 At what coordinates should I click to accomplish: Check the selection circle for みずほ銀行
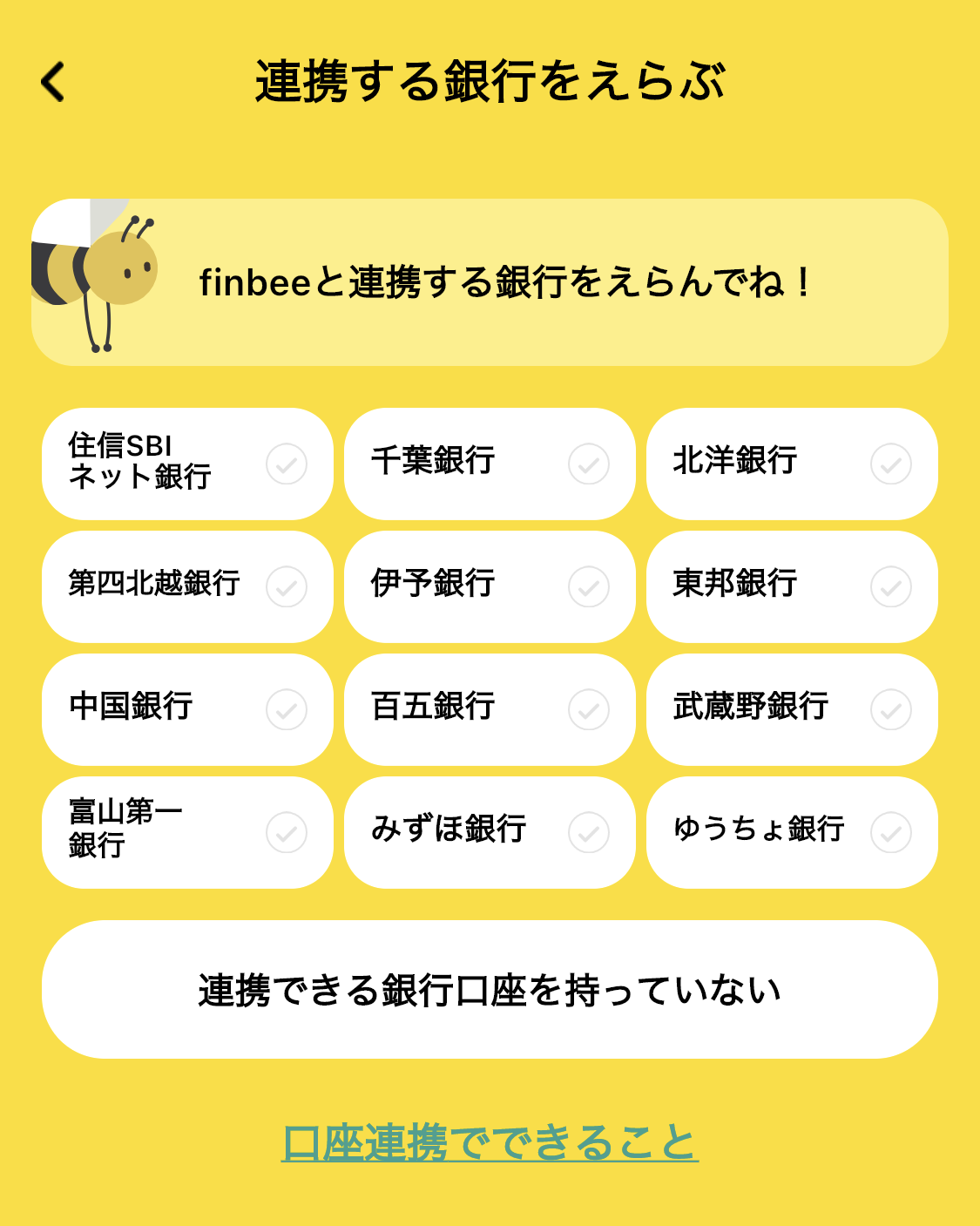click(588, 831)
